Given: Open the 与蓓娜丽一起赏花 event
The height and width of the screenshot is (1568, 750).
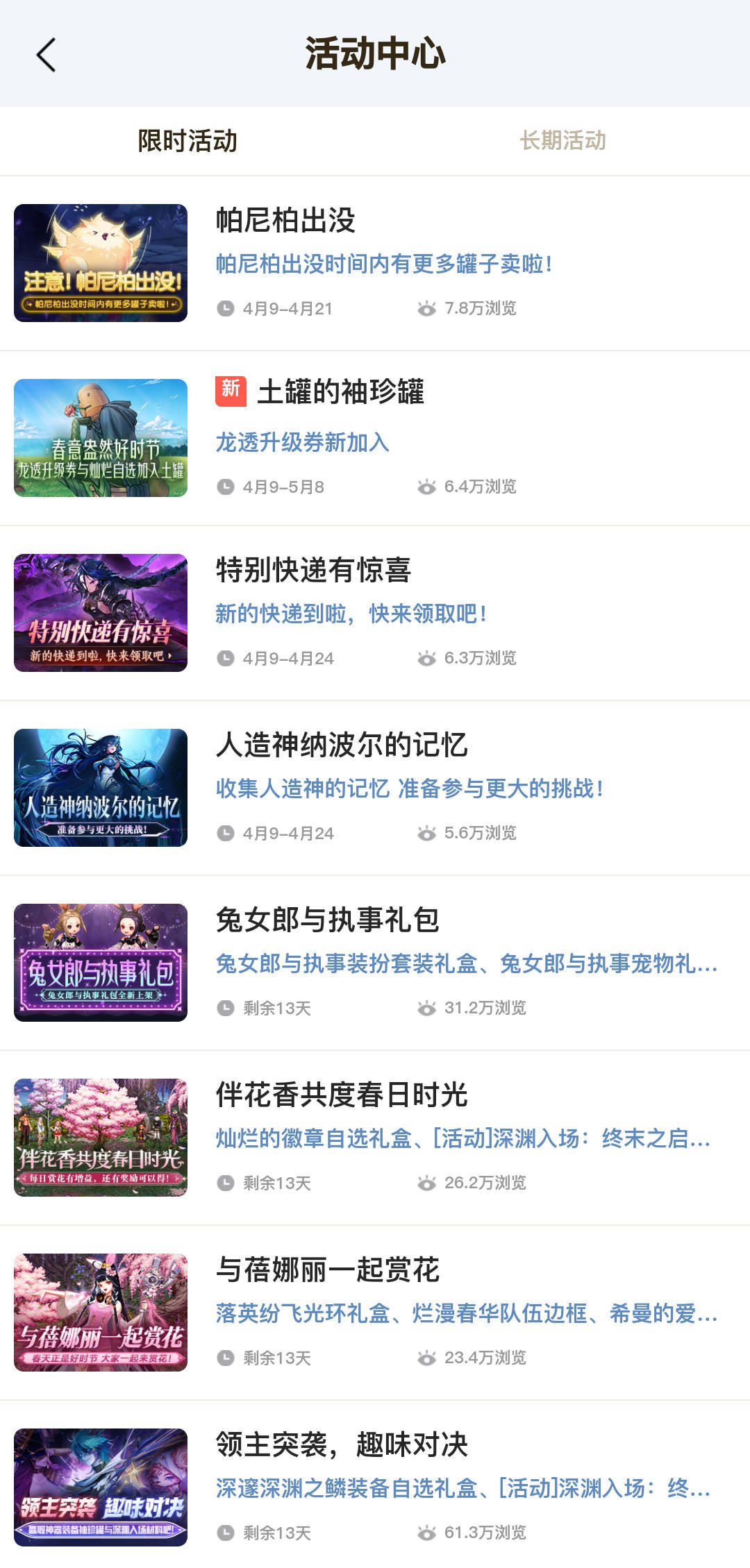Looking at the screenshot, I should tap(375, 1313).
